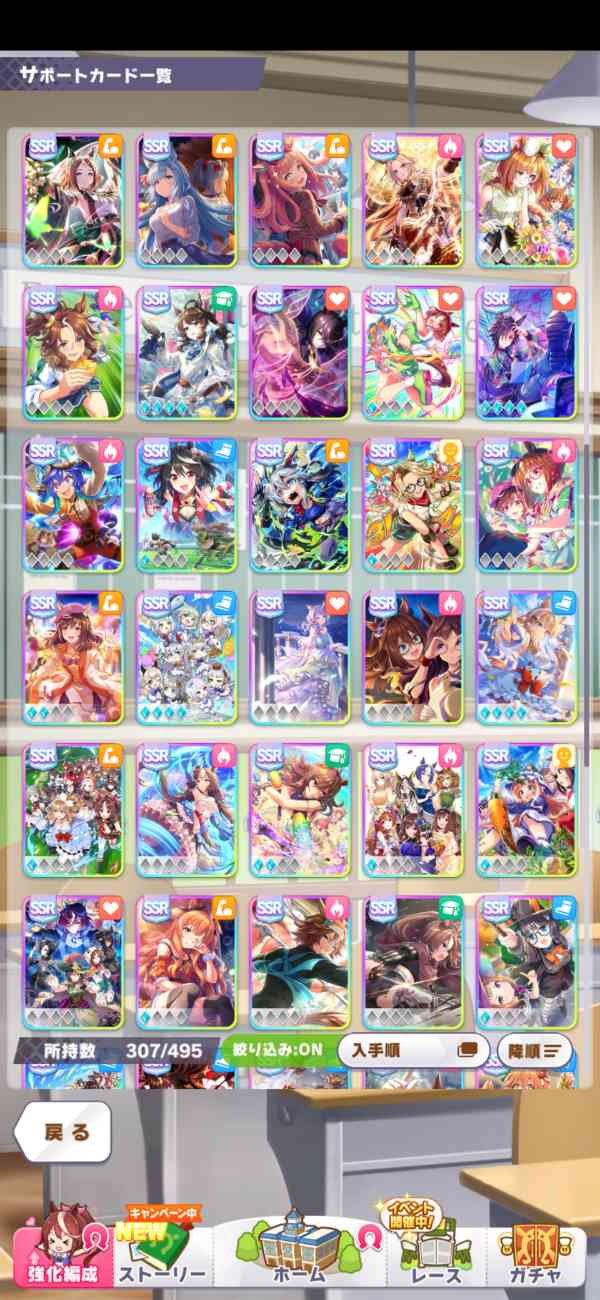600x1300 pixels.
Task: Select the orange-haired girl sitting SSR card
Action: point(186,962)
